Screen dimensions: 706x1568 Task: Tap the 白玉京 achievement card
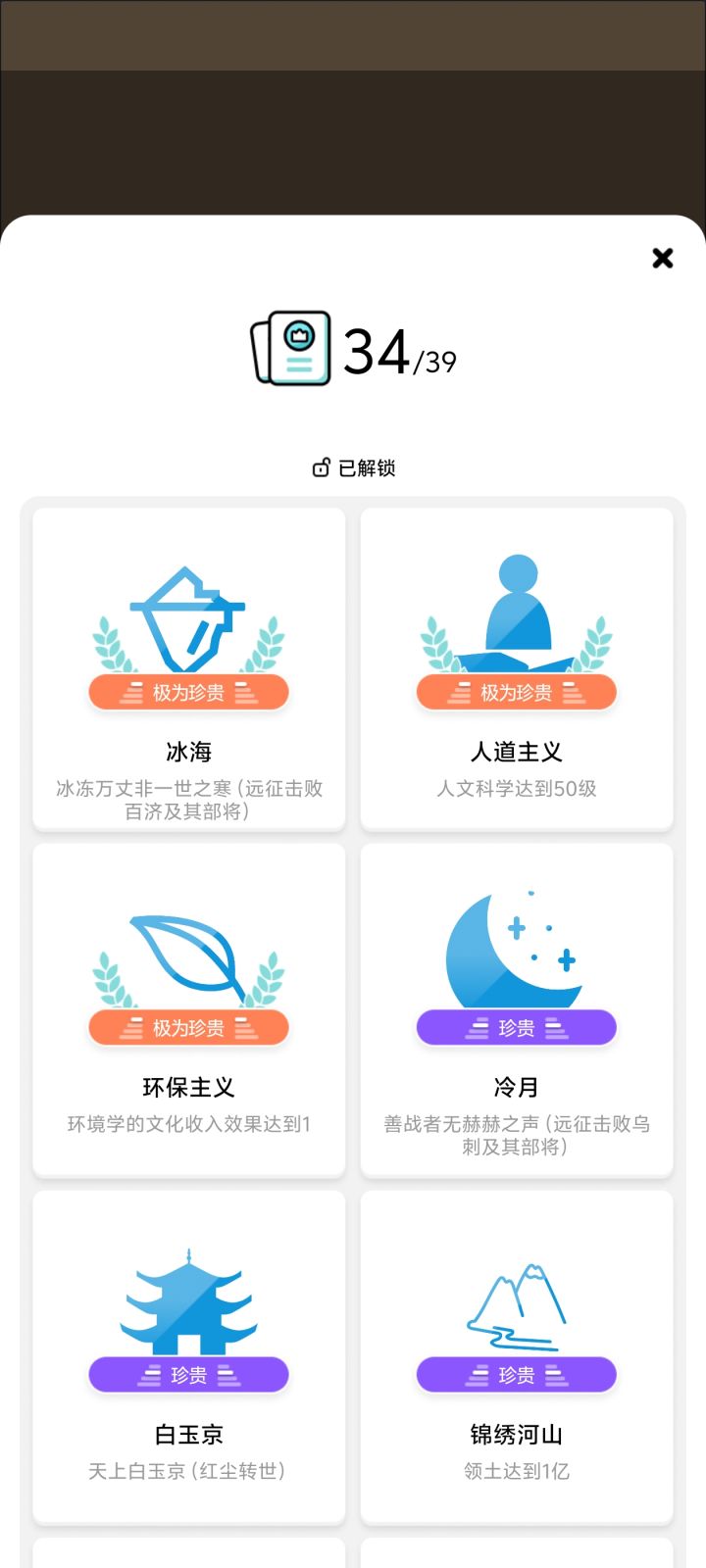click(x=189, y=1357)
